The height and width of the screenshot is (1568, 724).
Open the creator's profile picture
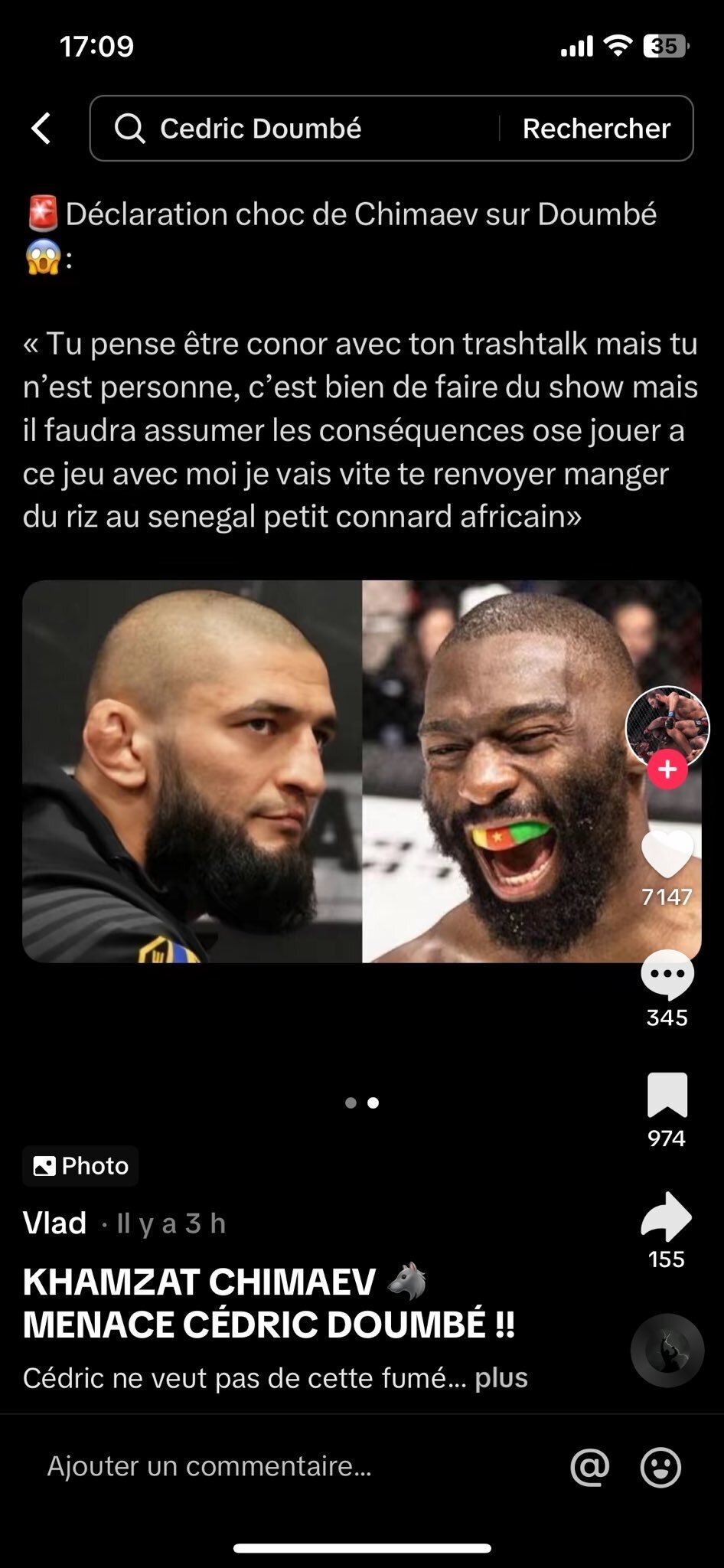[667, 727]
